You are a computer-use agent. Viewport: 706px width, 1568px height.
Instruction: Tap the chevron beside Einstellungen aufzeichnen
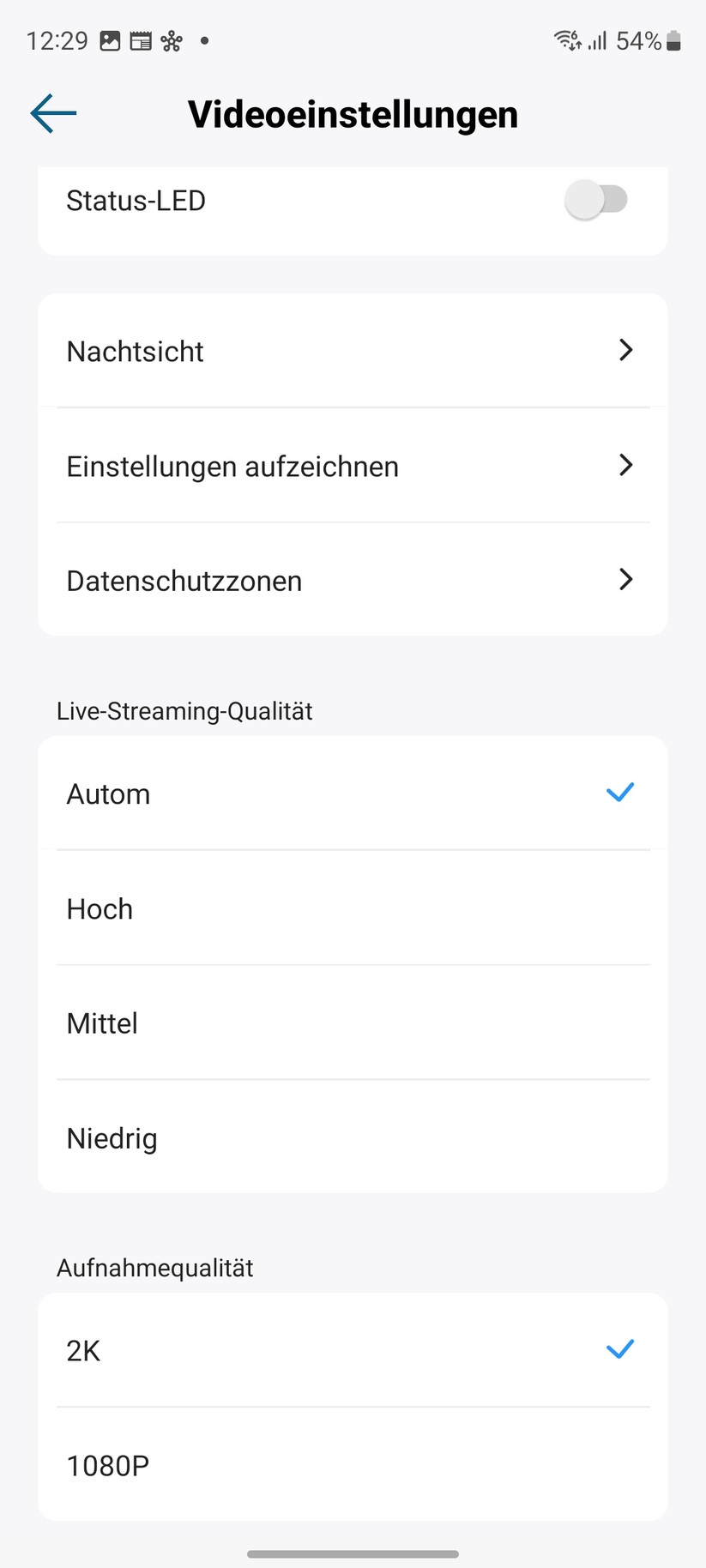(626, 465)
